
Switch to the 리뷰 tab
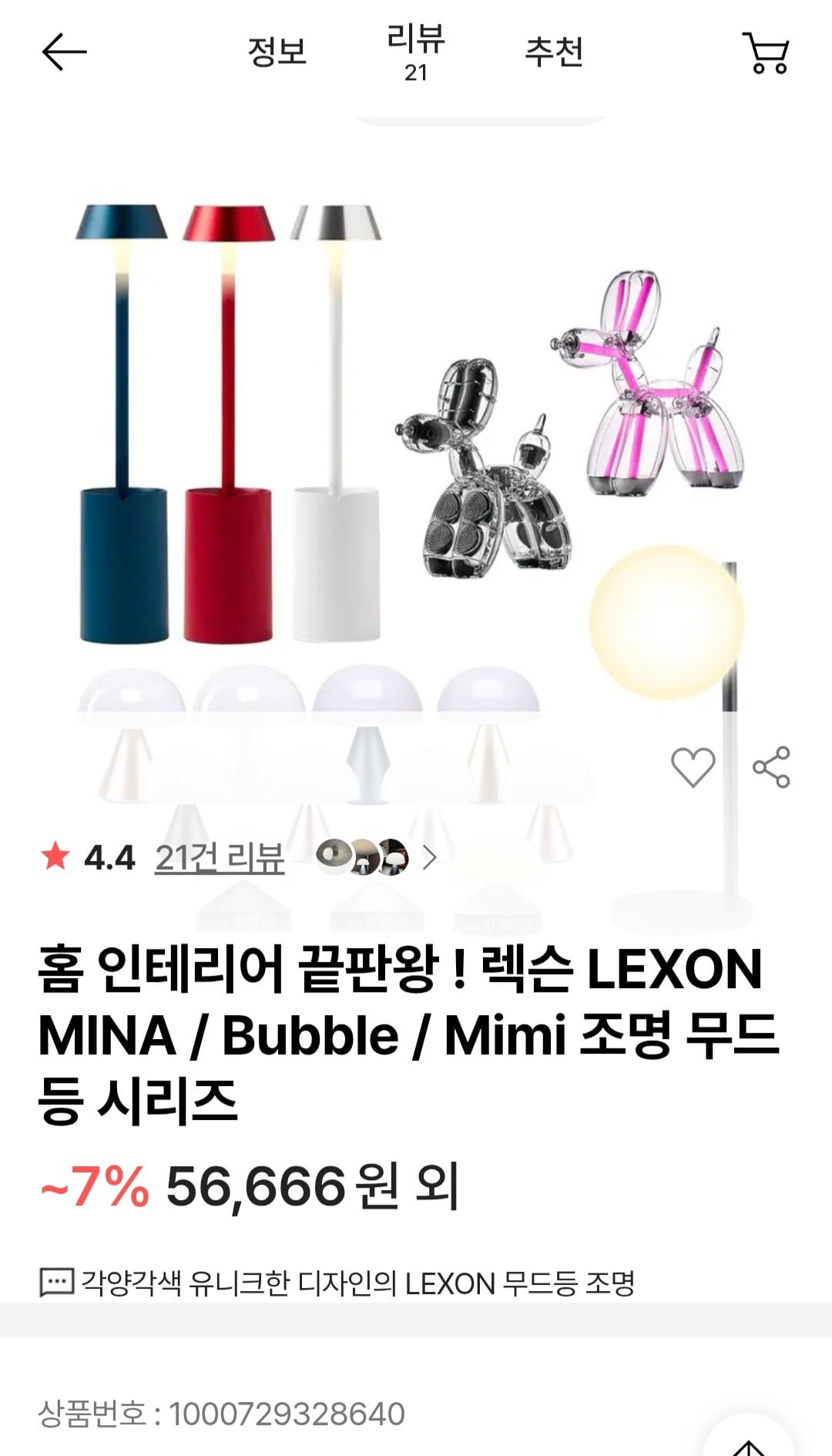[x=416, y=52]
